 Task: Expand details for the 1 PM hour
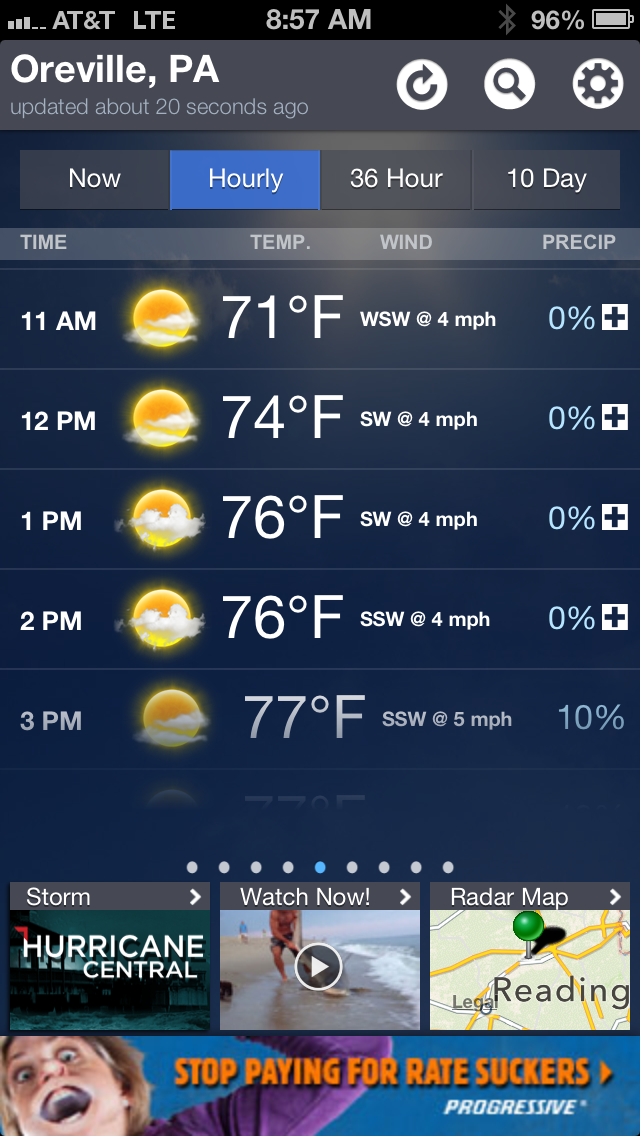pos(614,519)
